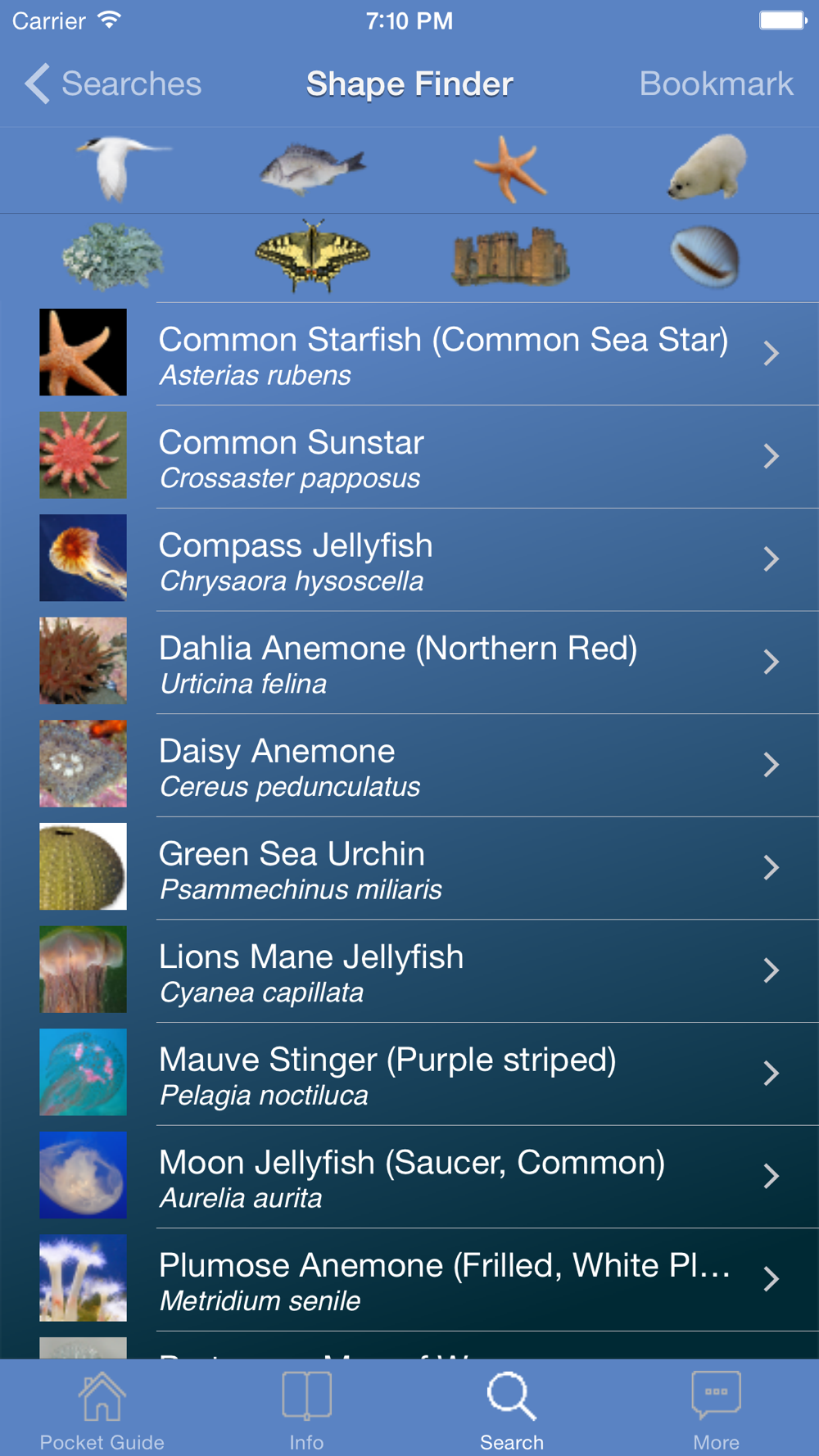Open Common Sunstar entry

click(409, 456)
